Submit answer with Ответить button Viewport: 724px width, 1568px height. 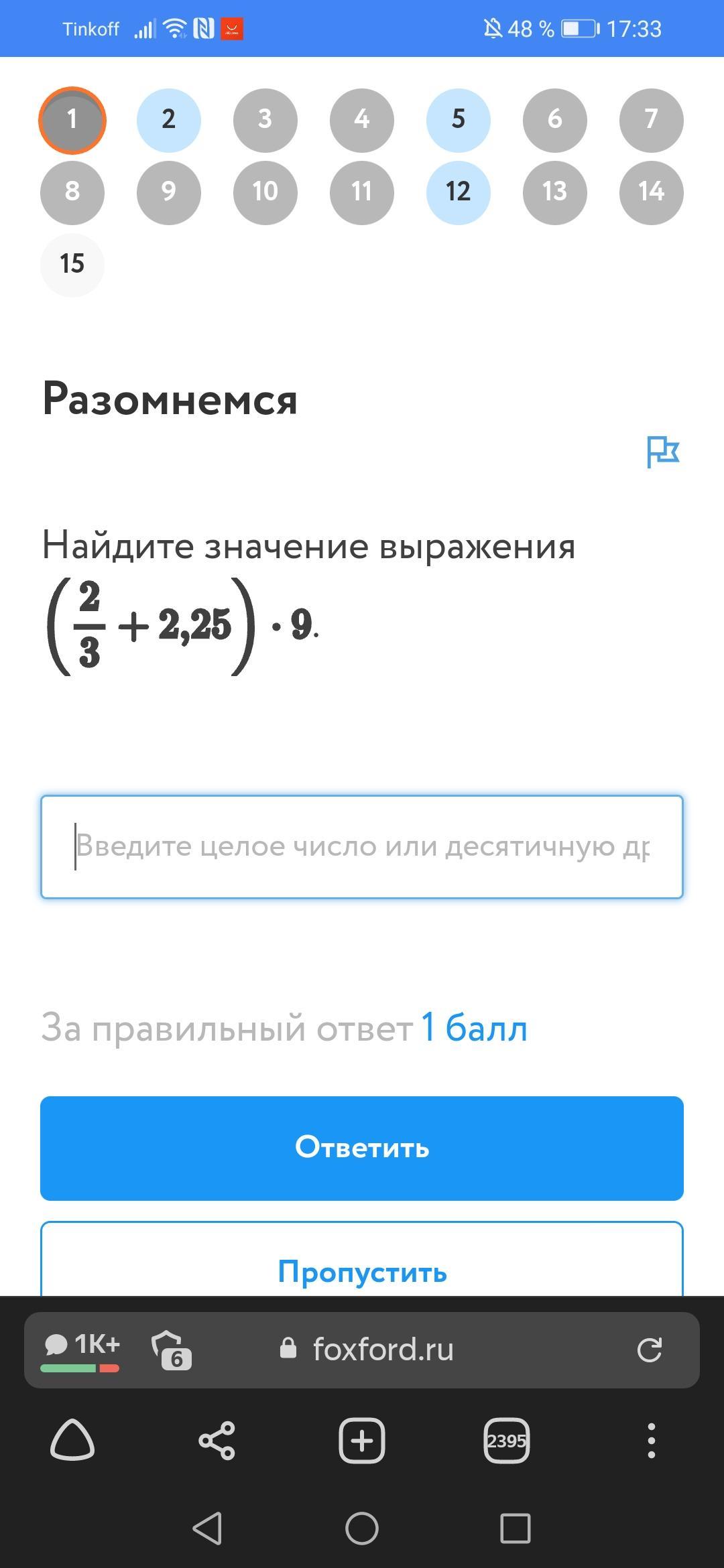pos(362,1148)
